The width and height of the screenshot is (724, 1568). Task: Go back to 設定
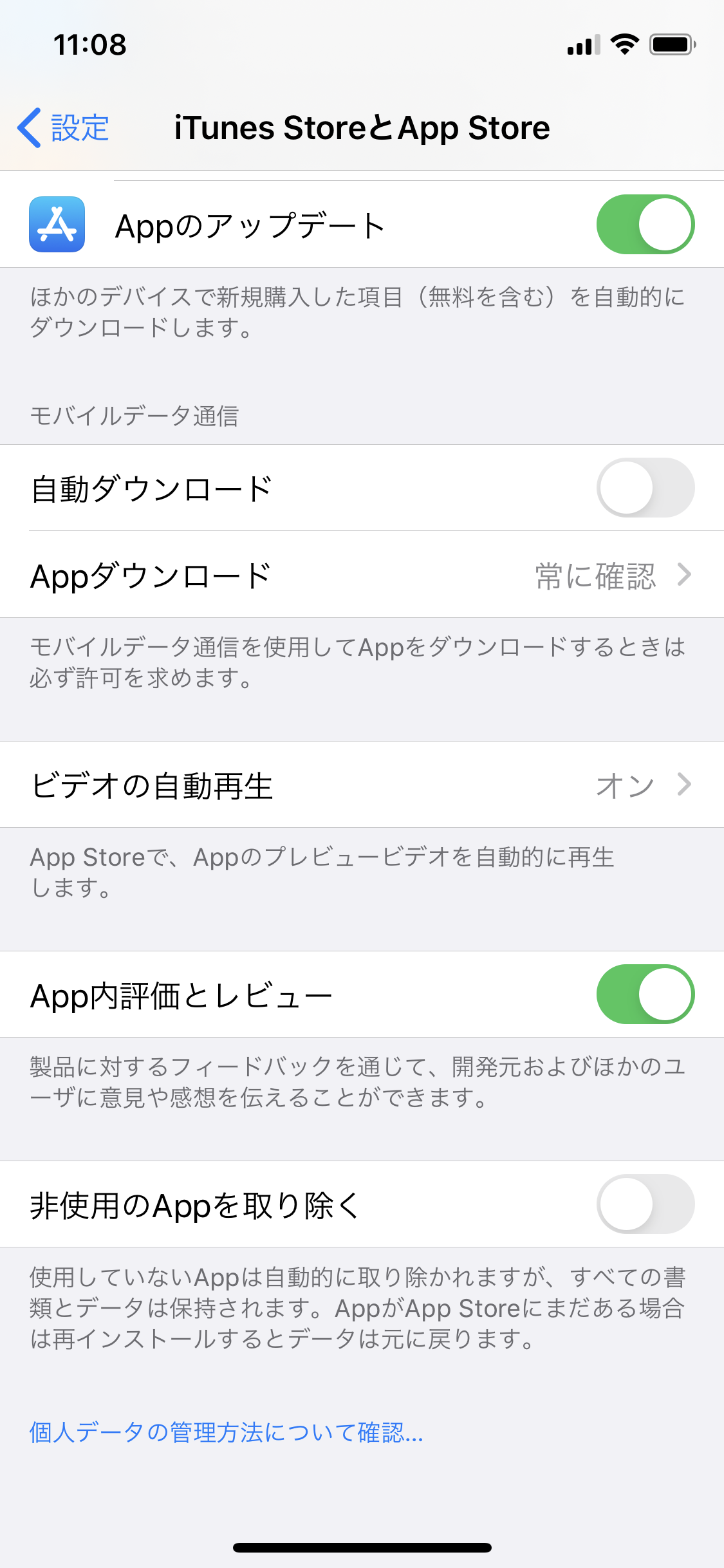click(63, 127)
